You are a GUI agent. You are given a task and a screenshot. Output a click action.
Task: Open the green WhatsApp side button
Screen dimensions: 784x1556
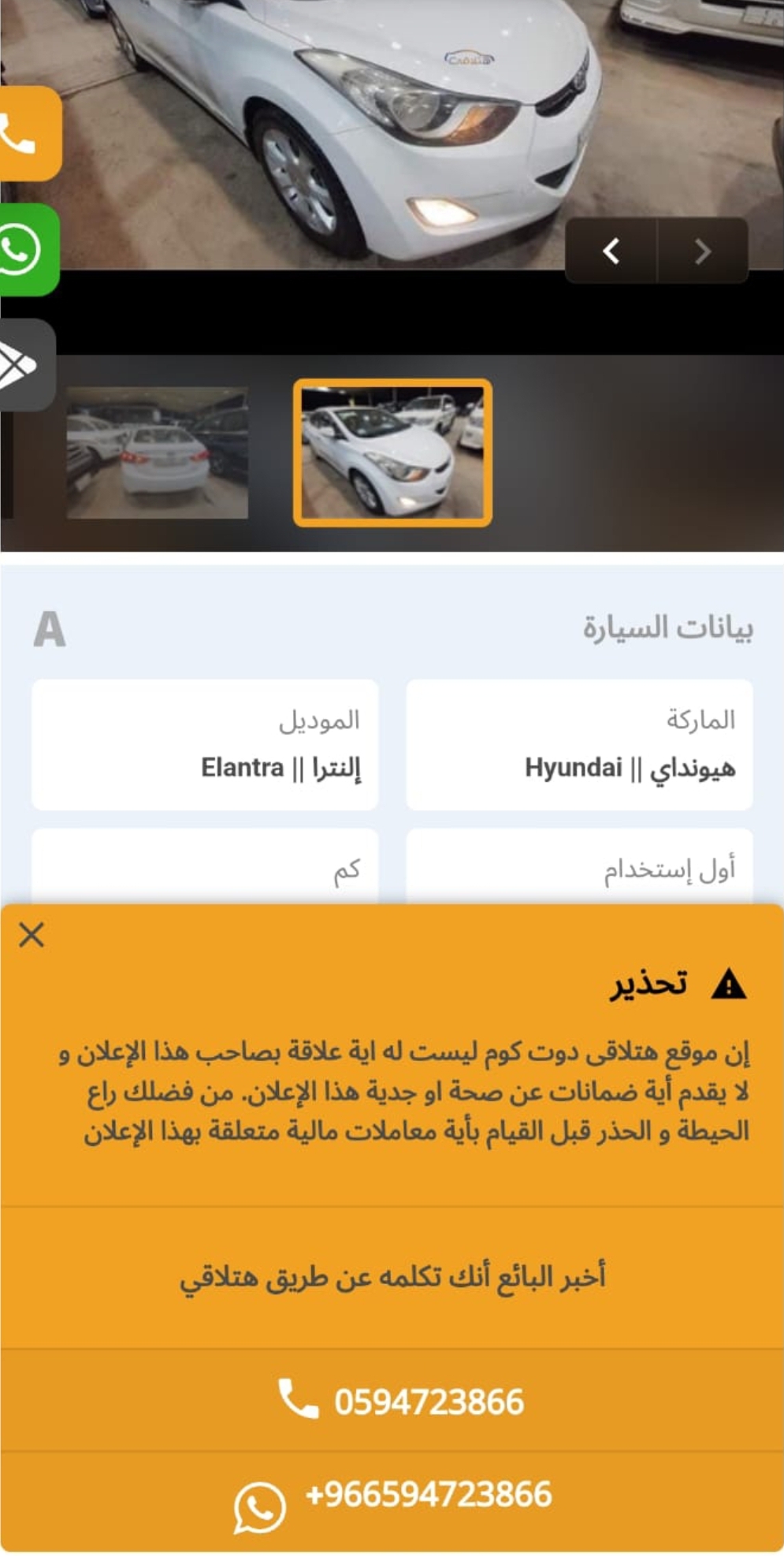(28, 250)
